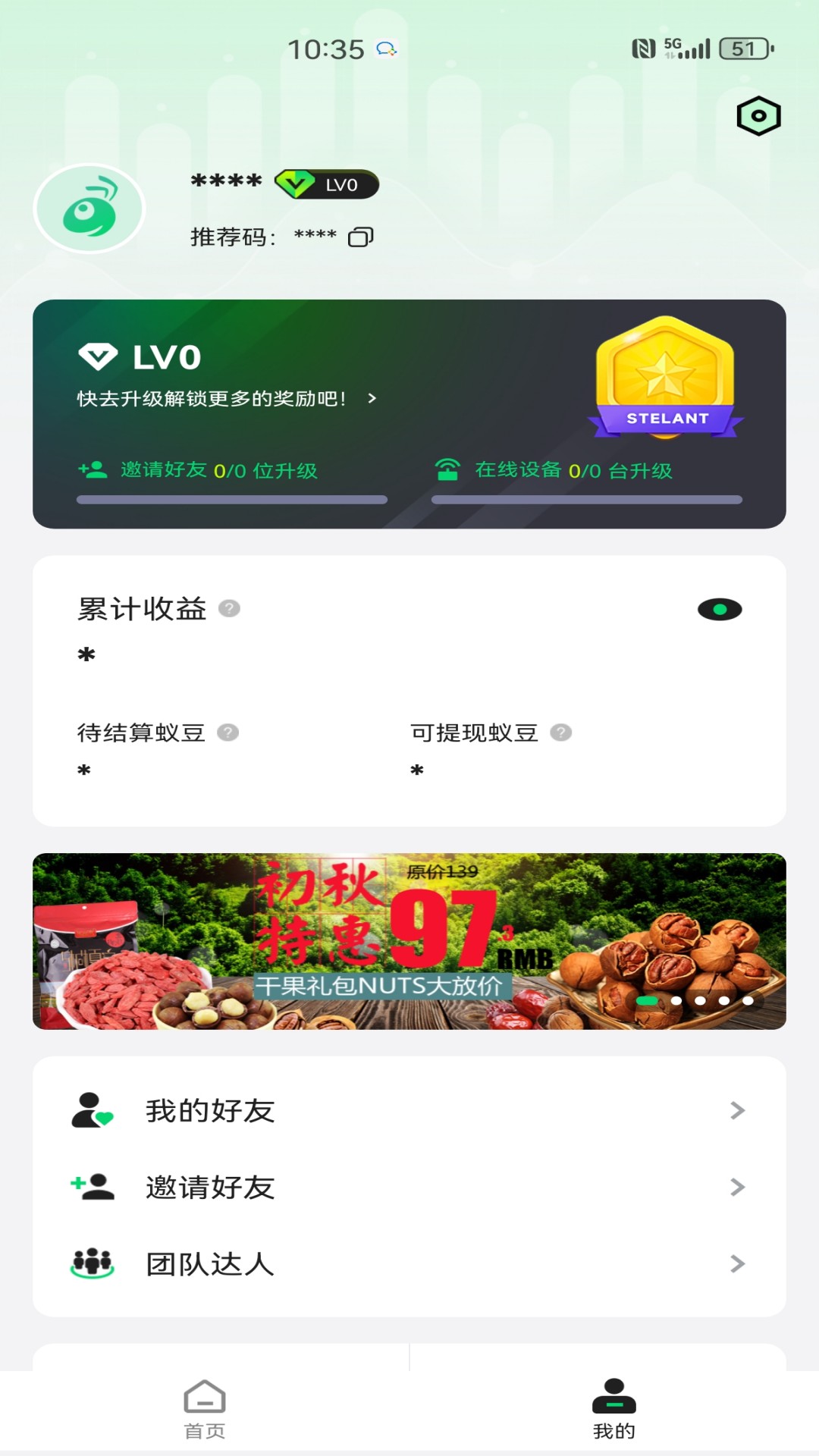819x1456 pixels.
Task: Open the 干果礼包 promotional banner
Action: (409, 940)
